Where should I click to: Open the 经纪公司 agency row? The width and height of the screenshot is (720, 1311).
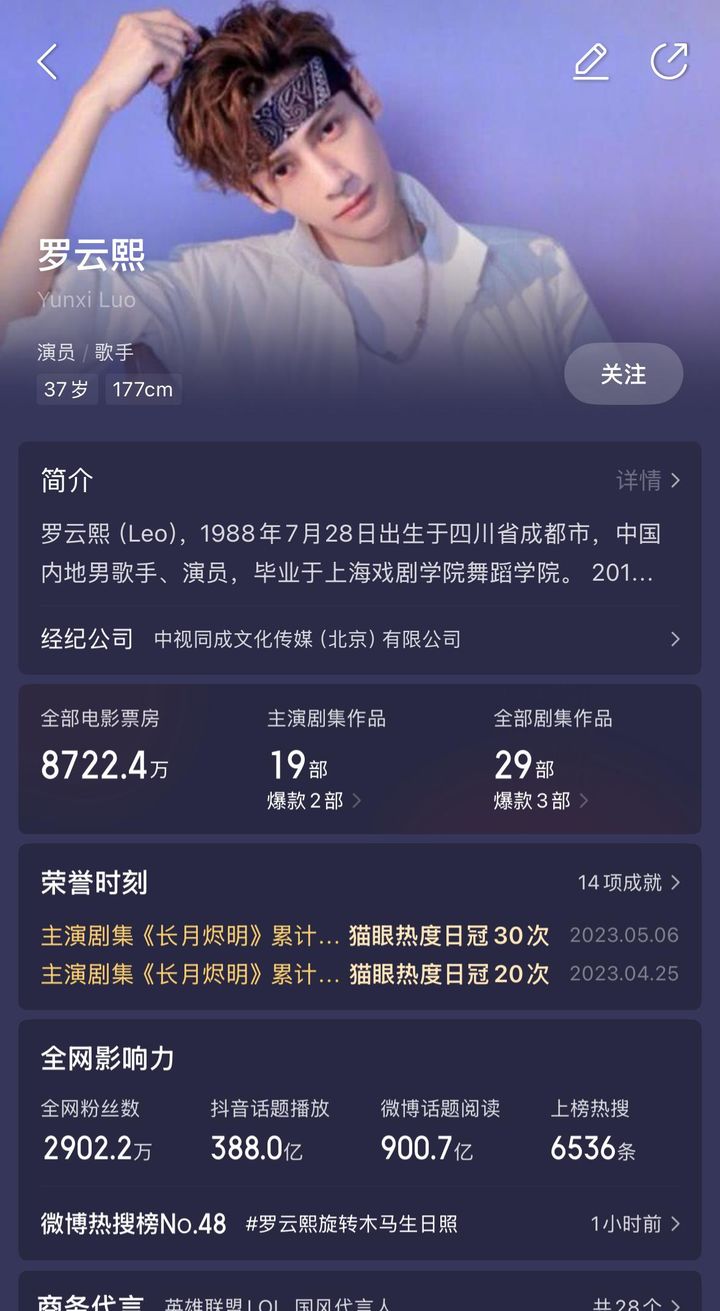tap(360, 639)
